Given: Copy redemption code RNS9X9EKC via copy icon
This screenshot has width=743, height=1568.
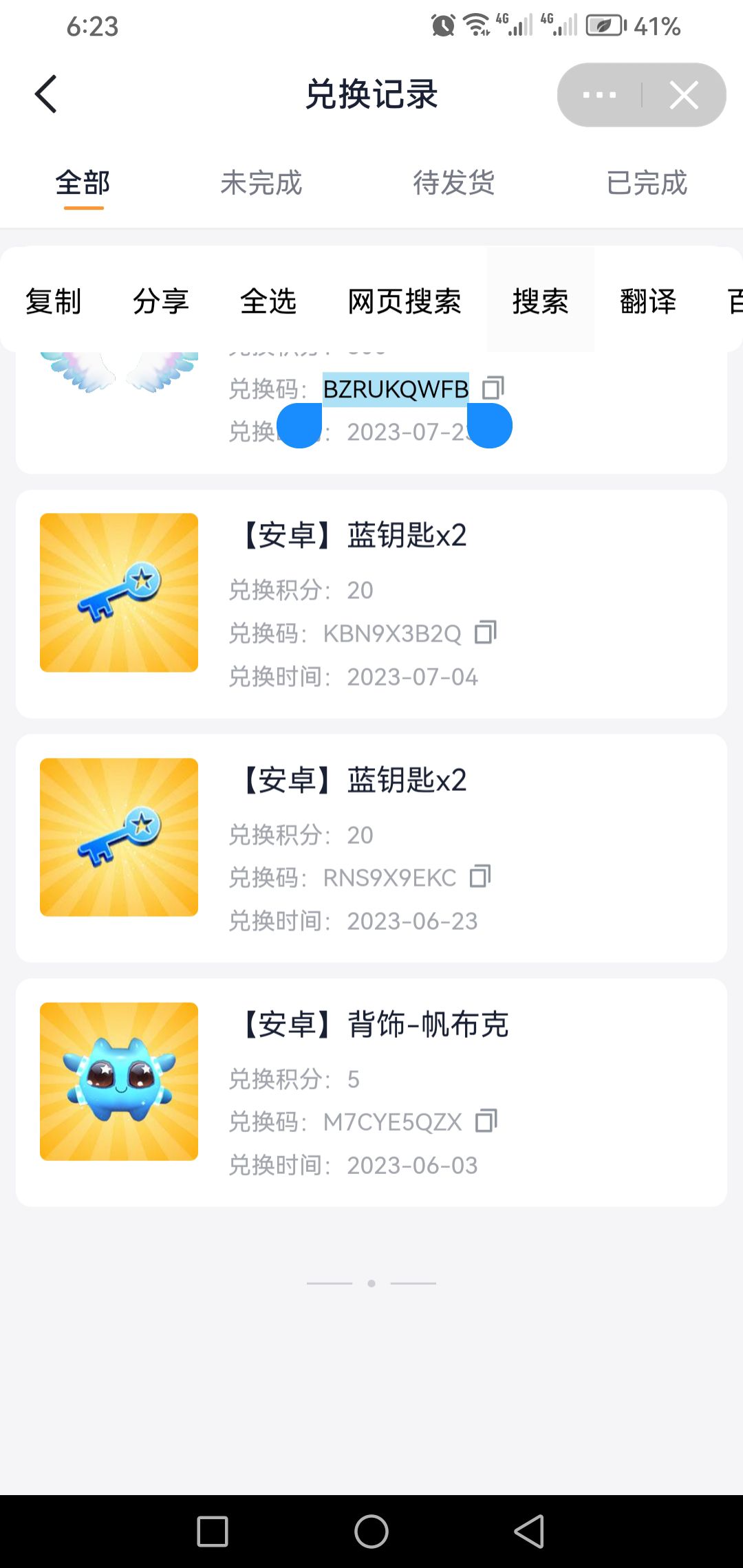Looking at the screenshot, I should (480, 877).
